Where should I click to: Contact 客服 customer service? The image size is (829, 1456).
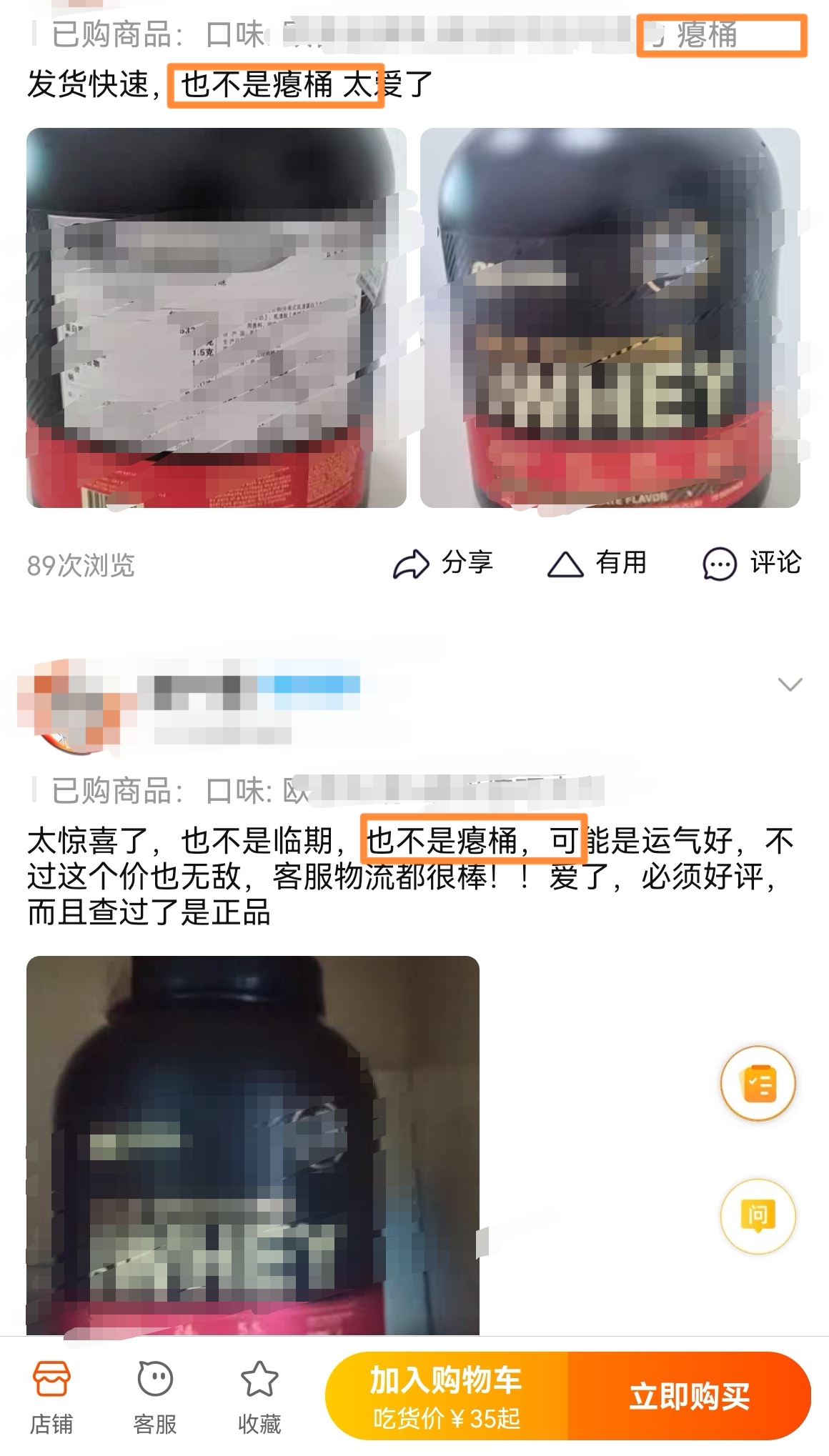pos(155,1398)
